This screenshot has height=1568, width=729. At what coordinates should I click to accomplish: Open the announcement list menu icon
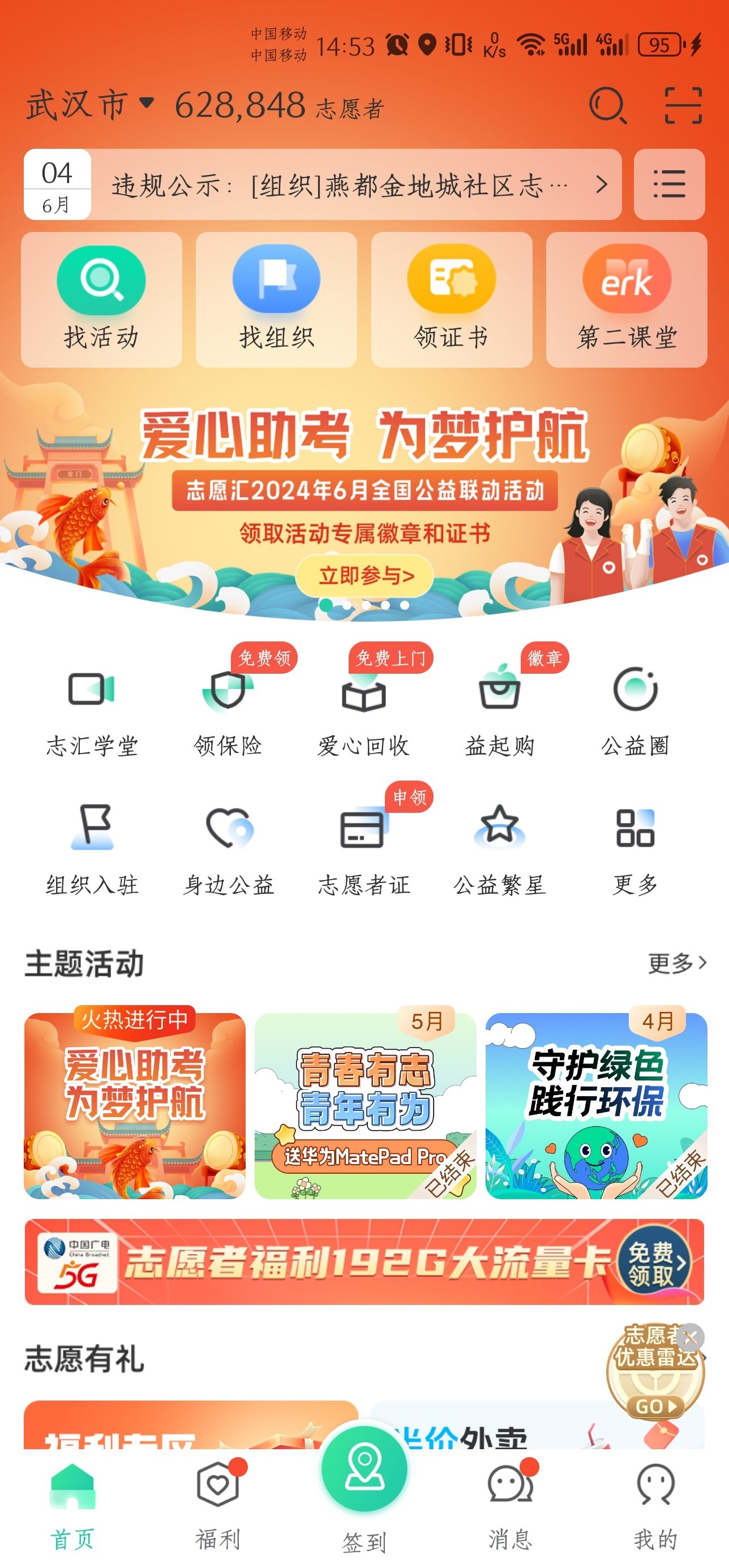click(x=668, y=184)
